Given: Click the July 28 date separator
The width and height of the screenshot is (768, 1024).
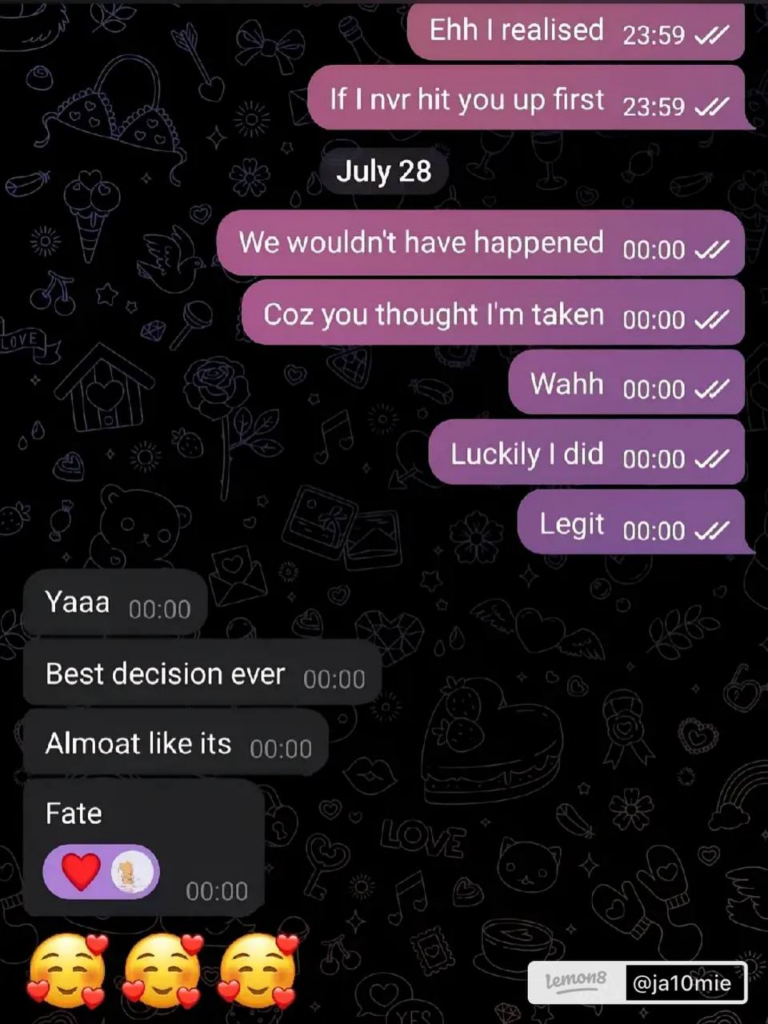Looking at the screenshot, I should [x=384, y=171].
